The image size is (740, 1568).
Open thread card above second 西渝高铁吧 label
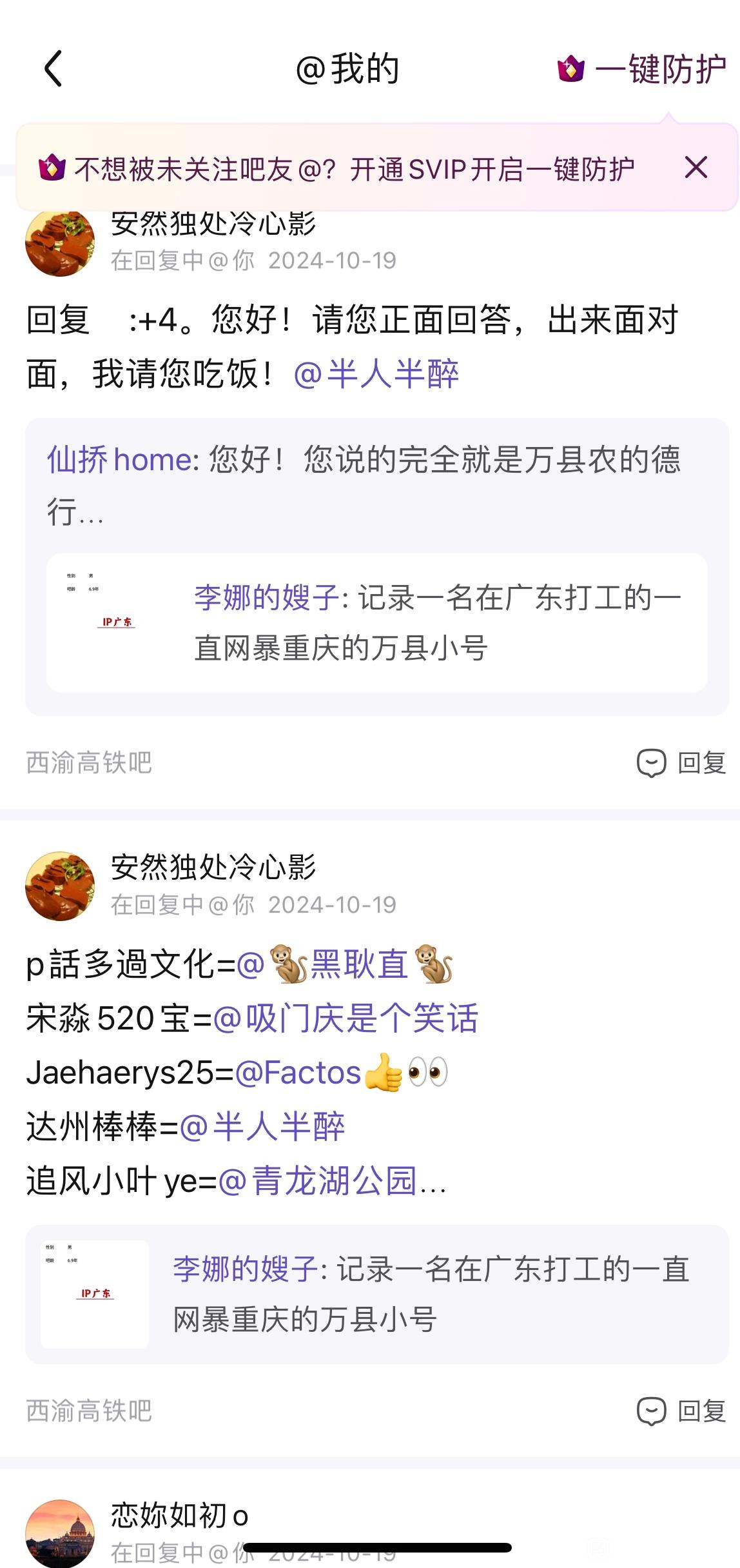[x=376, y=1294]
